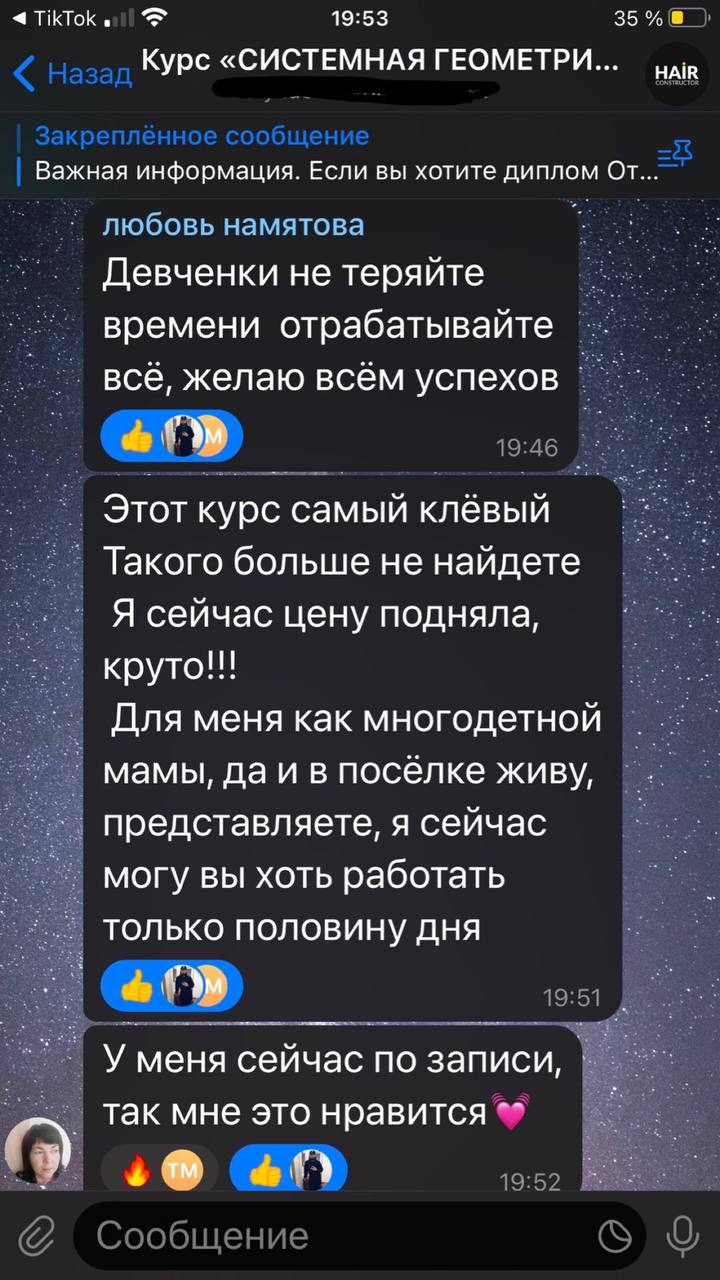Image resolution: width=720 pixels, height=1280 pixels.
Task: Open the pinned message Закреплённое сообщение
Action: click(345, 154)
